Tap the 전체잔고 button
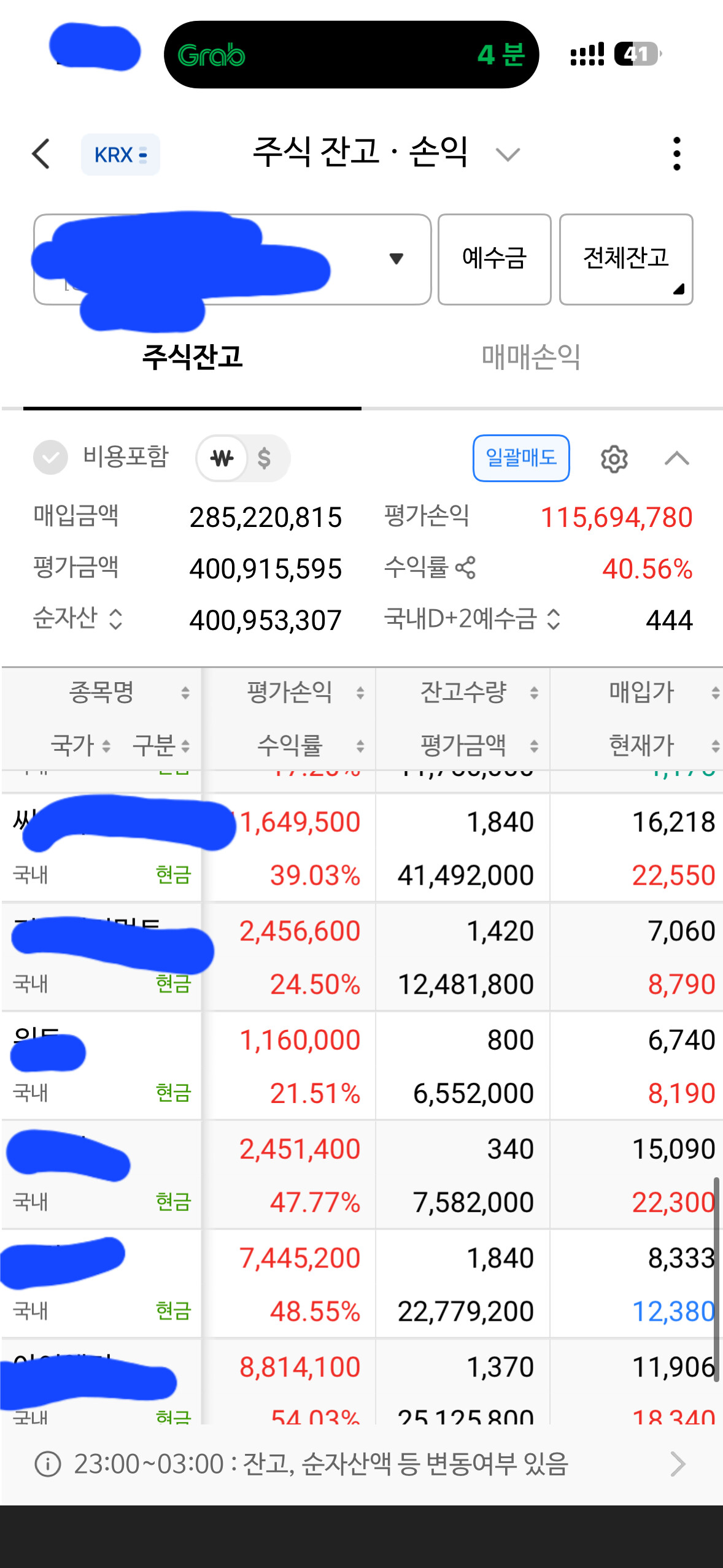 (x=625, y=259)
